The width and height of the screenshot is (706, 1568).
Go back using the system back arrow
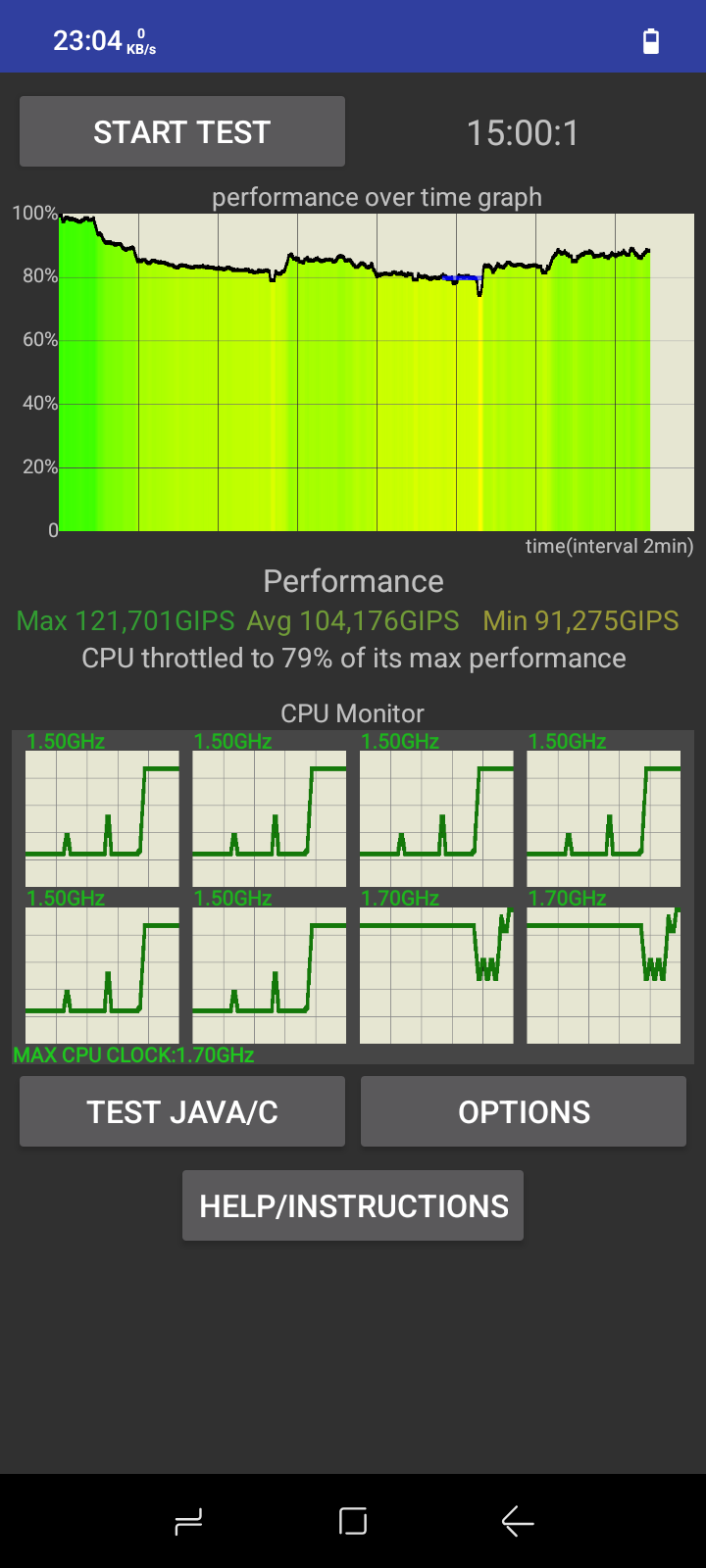click(x=518, y=1521)
